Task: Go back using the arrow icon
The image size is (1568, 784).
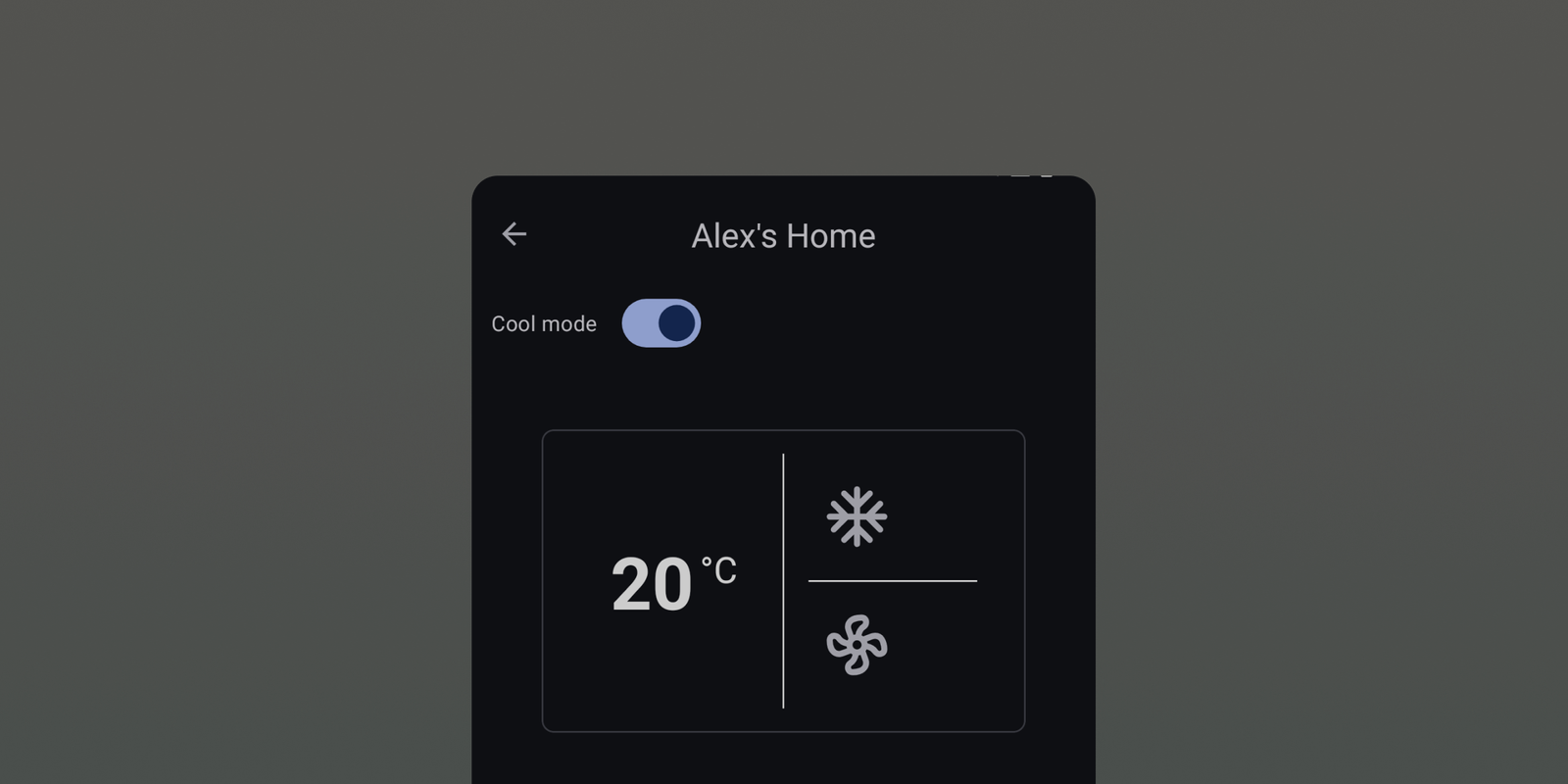Action: pos(514,234)
